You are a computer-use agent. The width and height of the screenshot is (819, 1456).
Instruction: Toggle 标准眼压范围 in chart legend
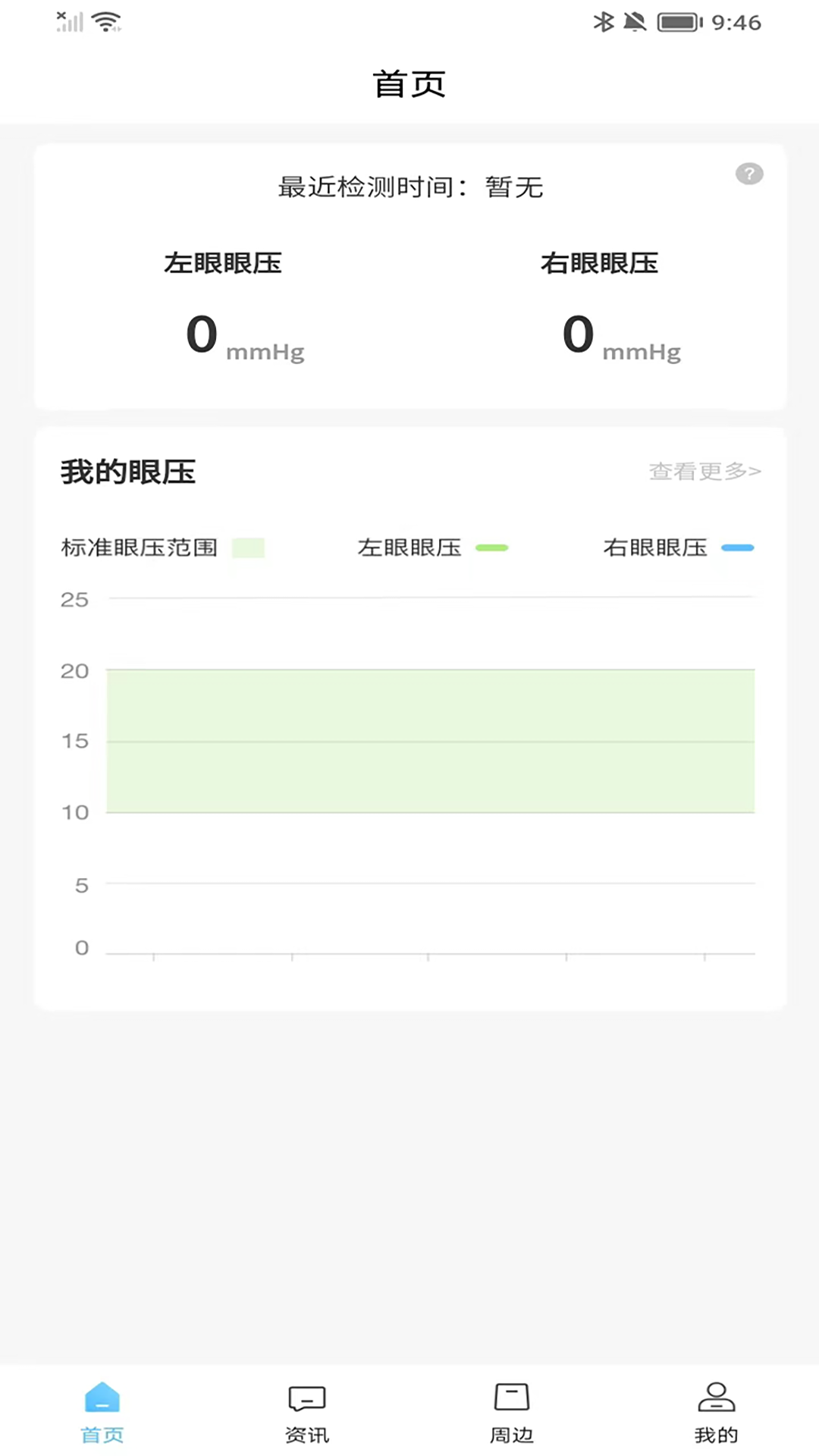pyautogui.click(x=162, y=548)
